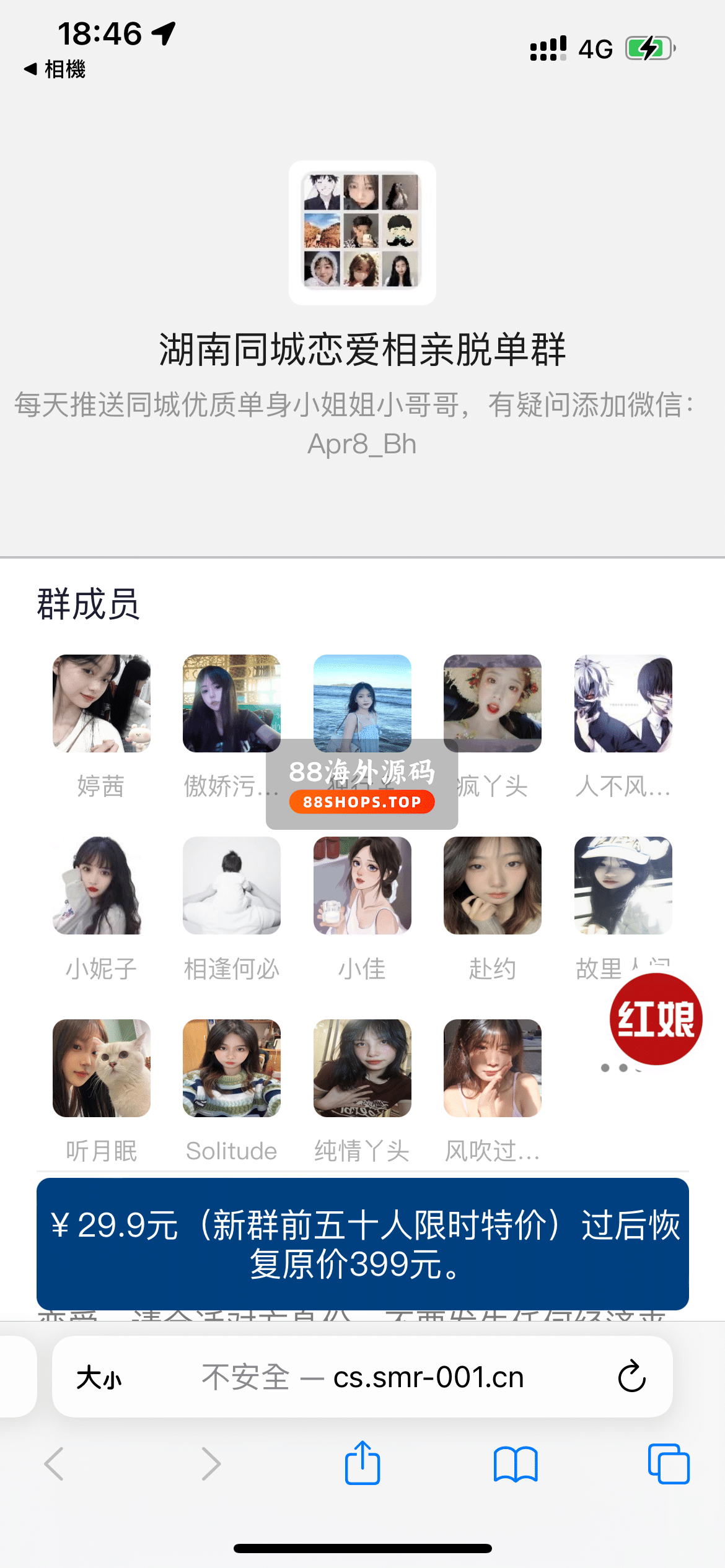Image resolution: width=725 pixels, height=1568 pixels.
Task: Open group member 疯丫头
Action: pyautogui.click(x=493, y=703)
